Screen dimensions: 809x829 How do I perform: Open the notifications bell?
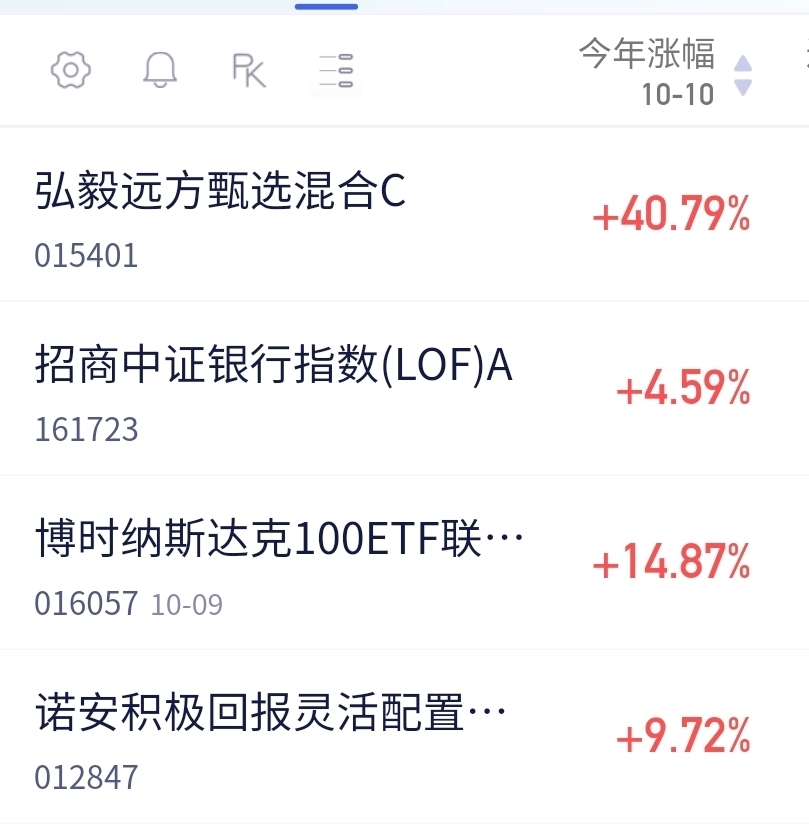point(160,70)
